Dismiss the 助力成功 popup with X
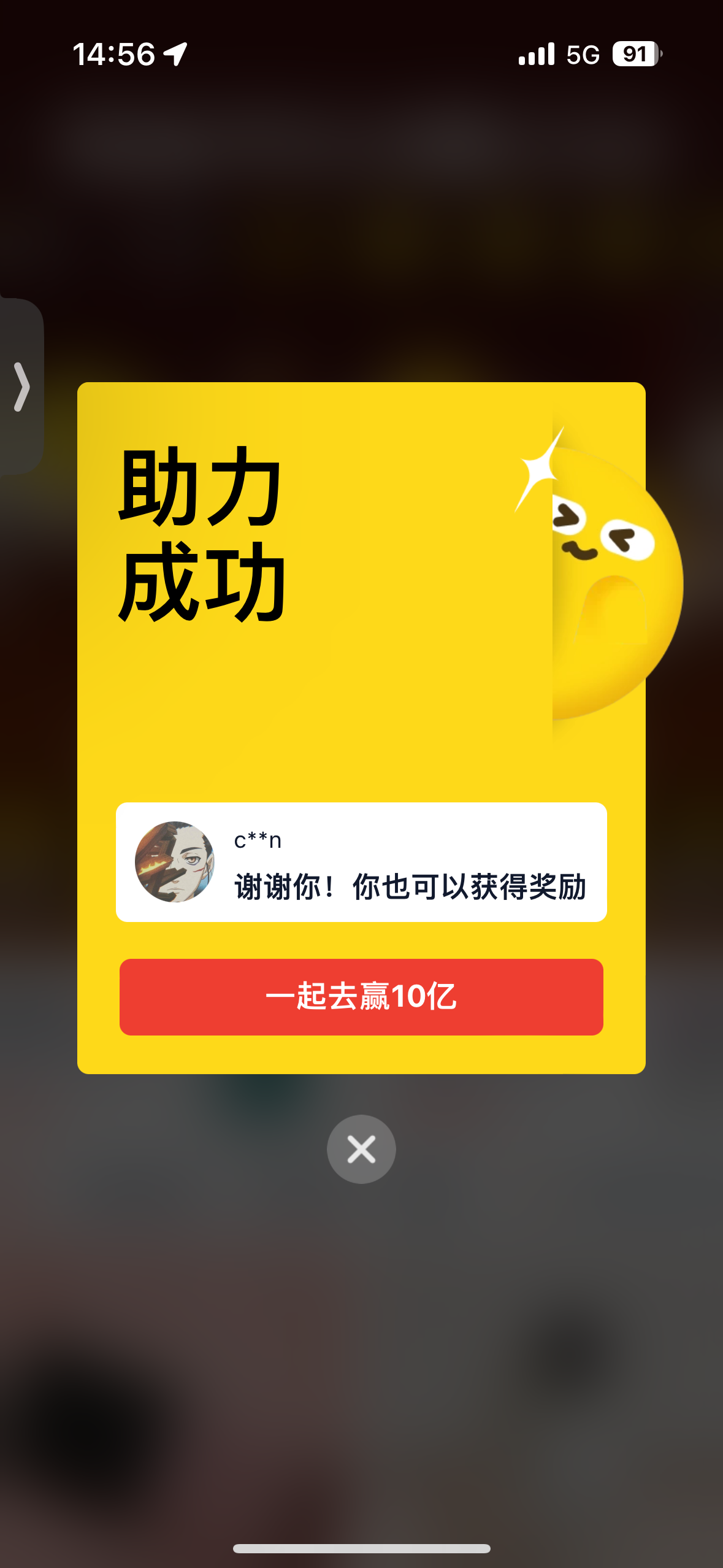 point(361,1149)
